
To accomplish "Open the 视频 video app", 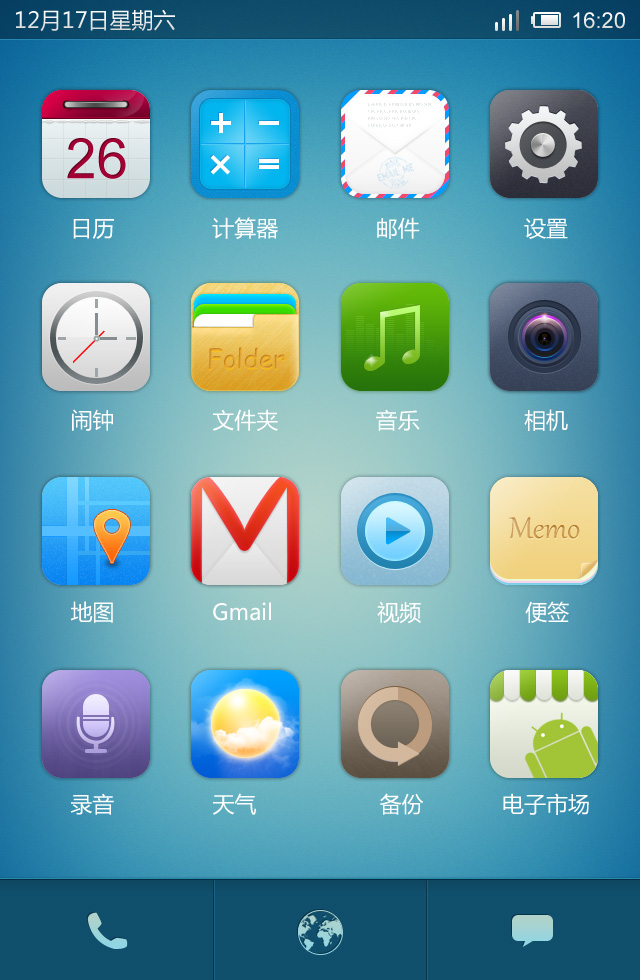I will (395, 530).
